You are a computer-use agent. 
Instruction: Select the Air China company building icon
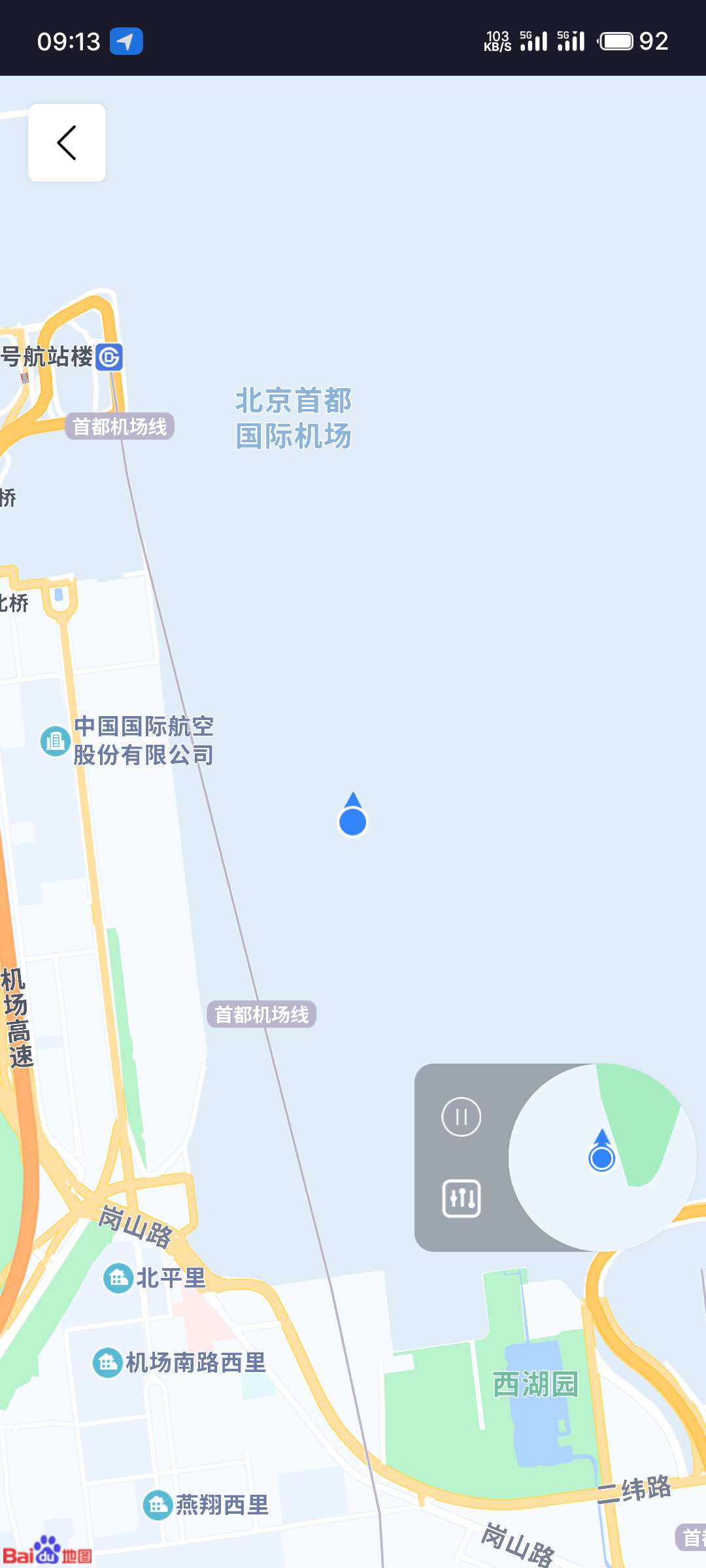(55, 740)
